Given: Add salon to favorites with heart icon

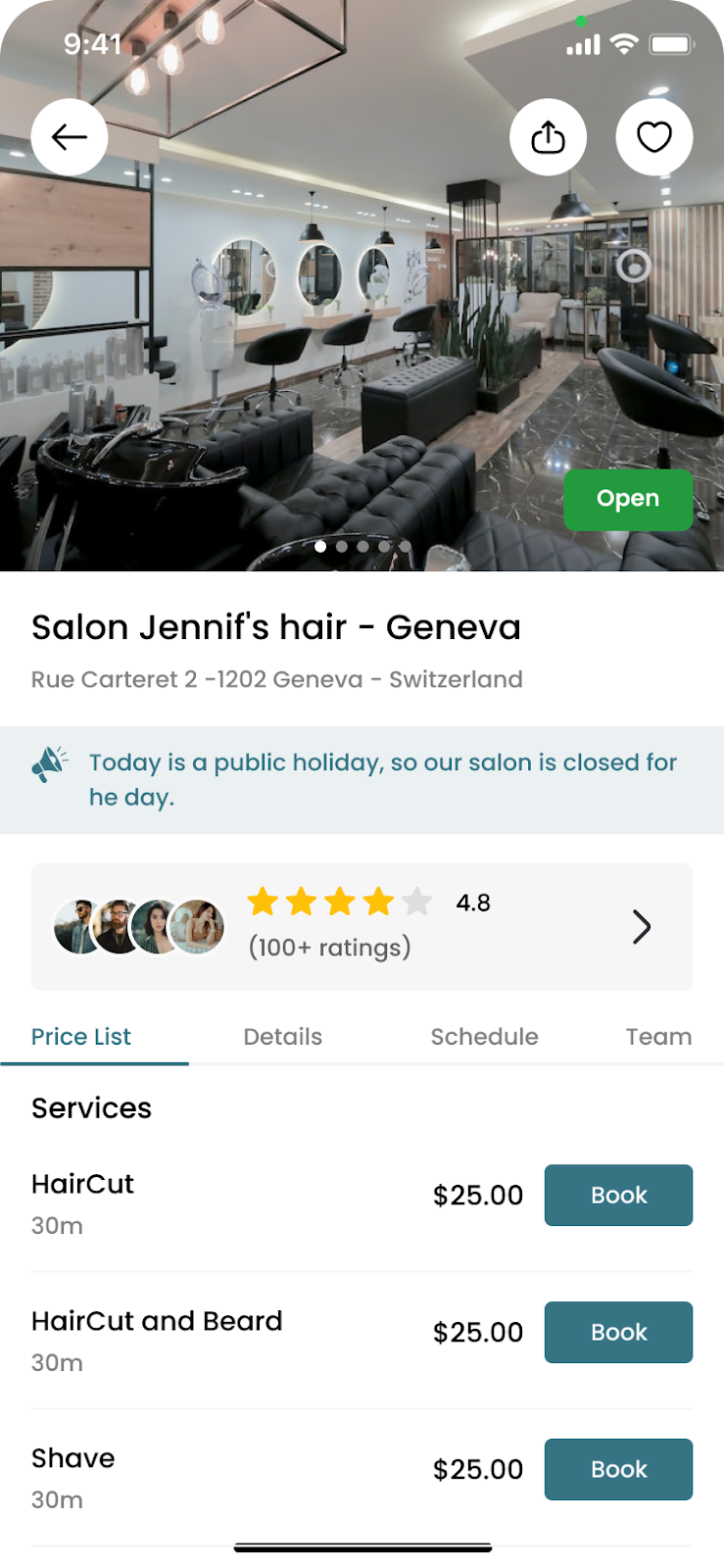Looking at the screenshot, I should pos(653,137).
